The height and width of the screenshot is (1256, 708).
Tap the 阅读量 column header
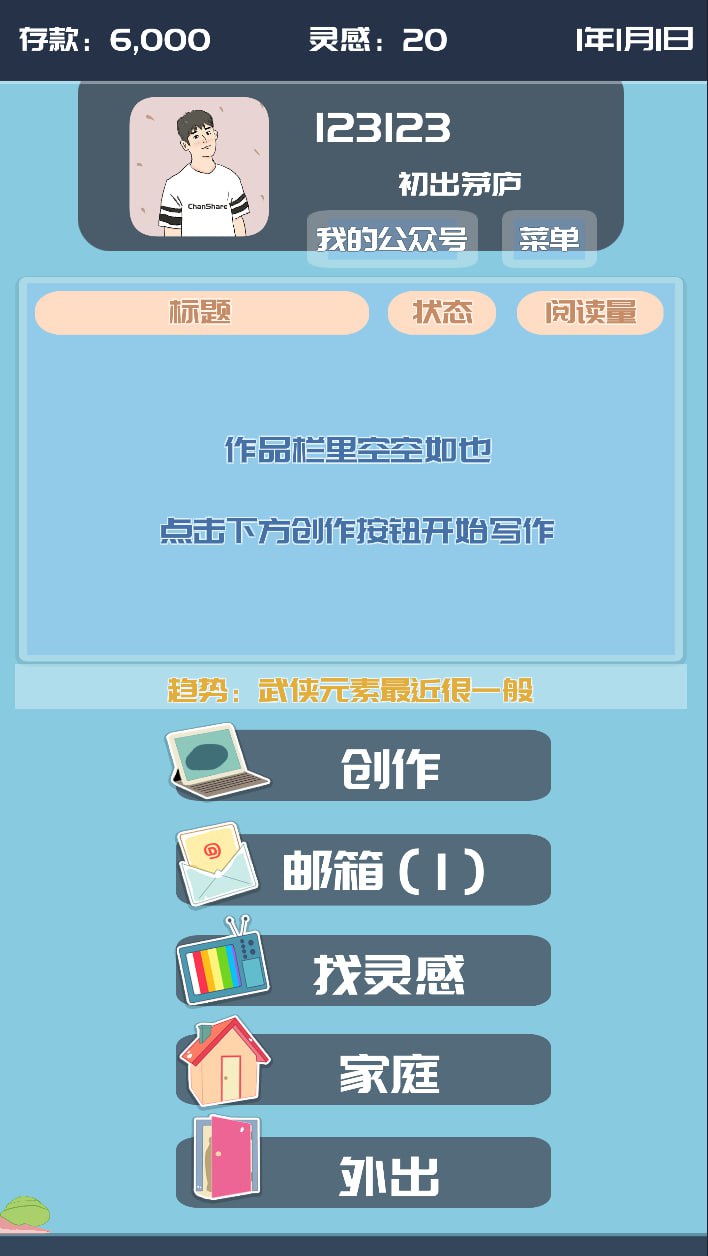pos(590,313)
